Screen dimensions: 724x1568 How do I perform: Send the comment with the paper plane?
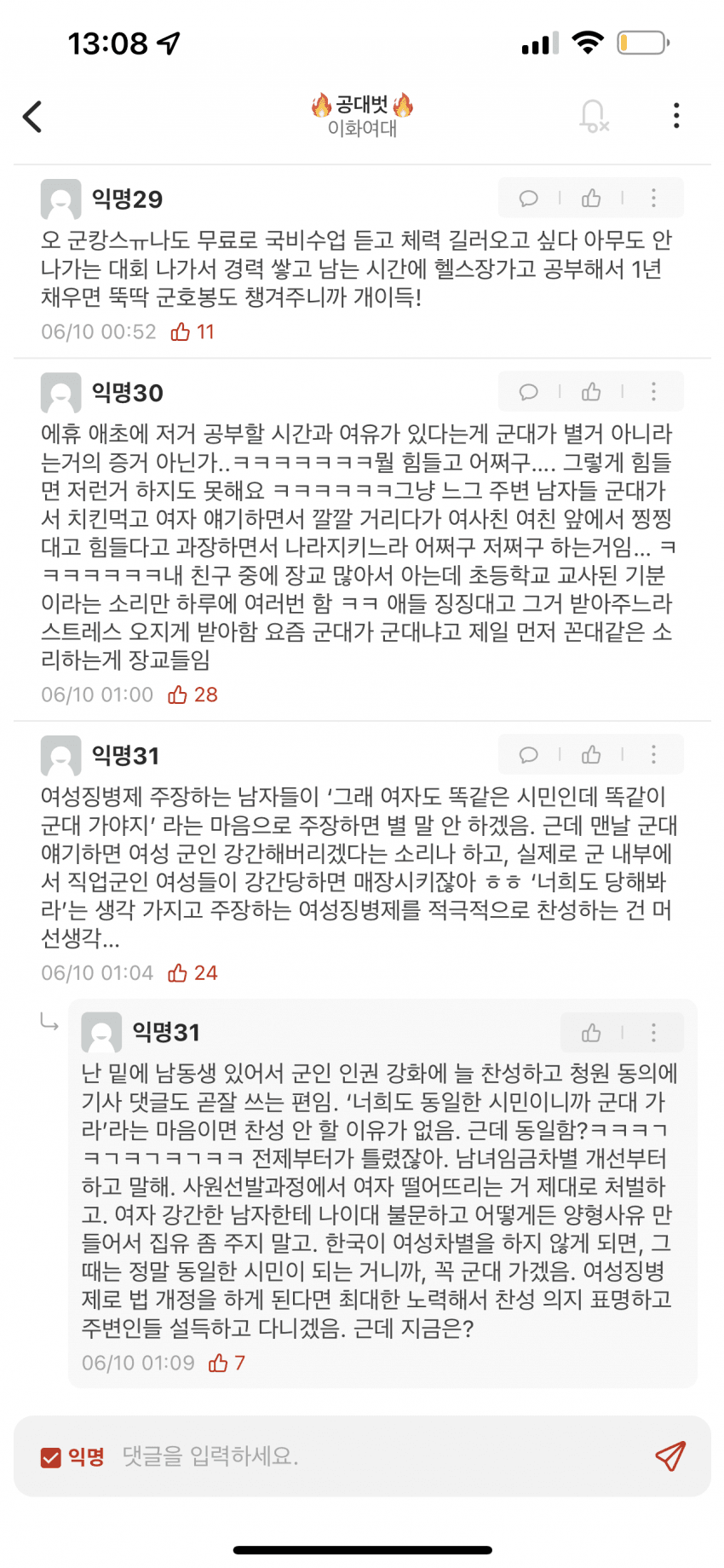click(x=670, y=1456)
